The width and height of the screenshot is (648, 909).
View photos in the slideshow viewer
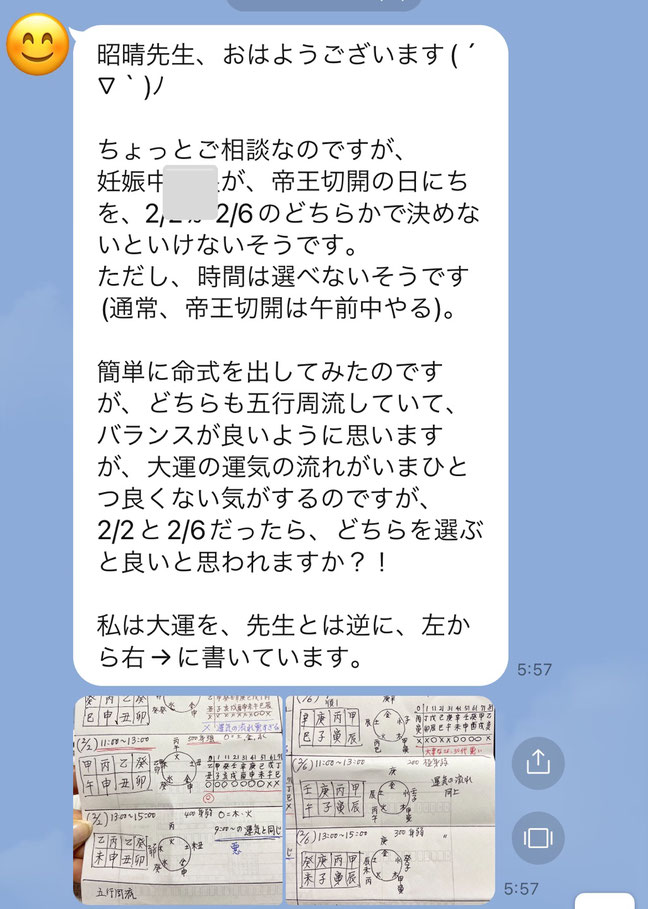tap(538, 838)
